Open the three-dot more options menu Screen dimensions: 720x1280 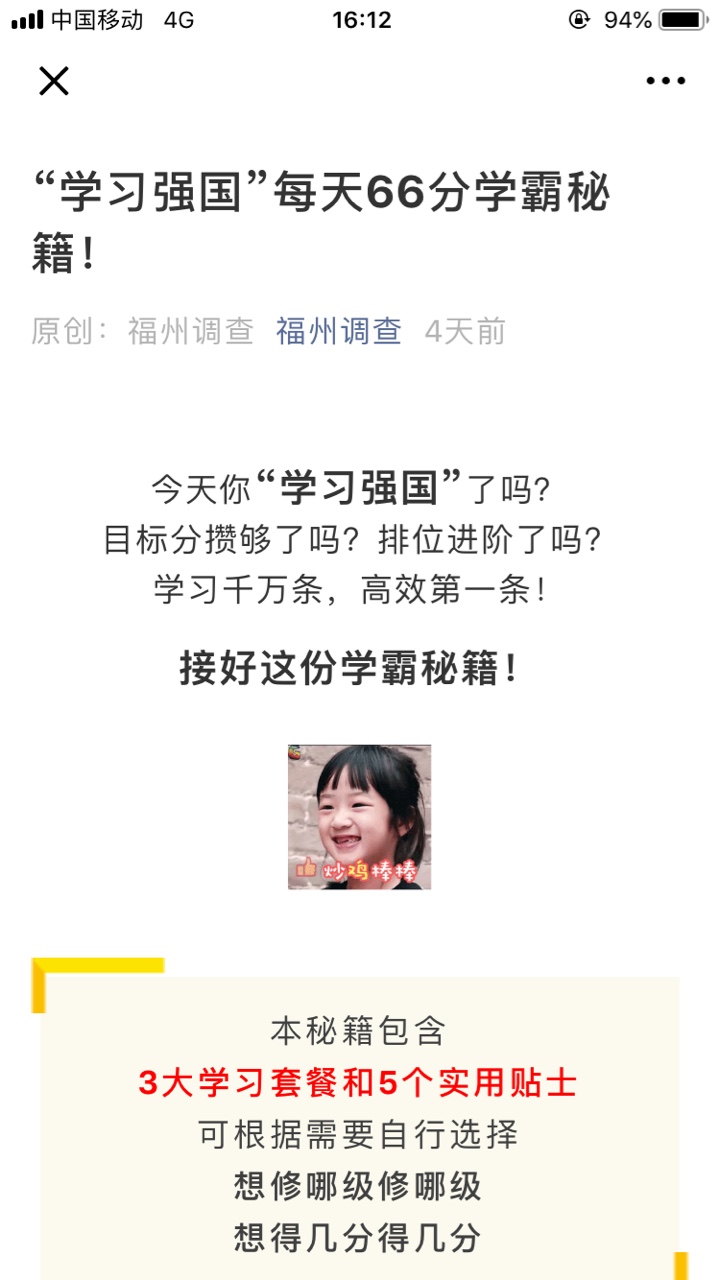tap(665, 81)
